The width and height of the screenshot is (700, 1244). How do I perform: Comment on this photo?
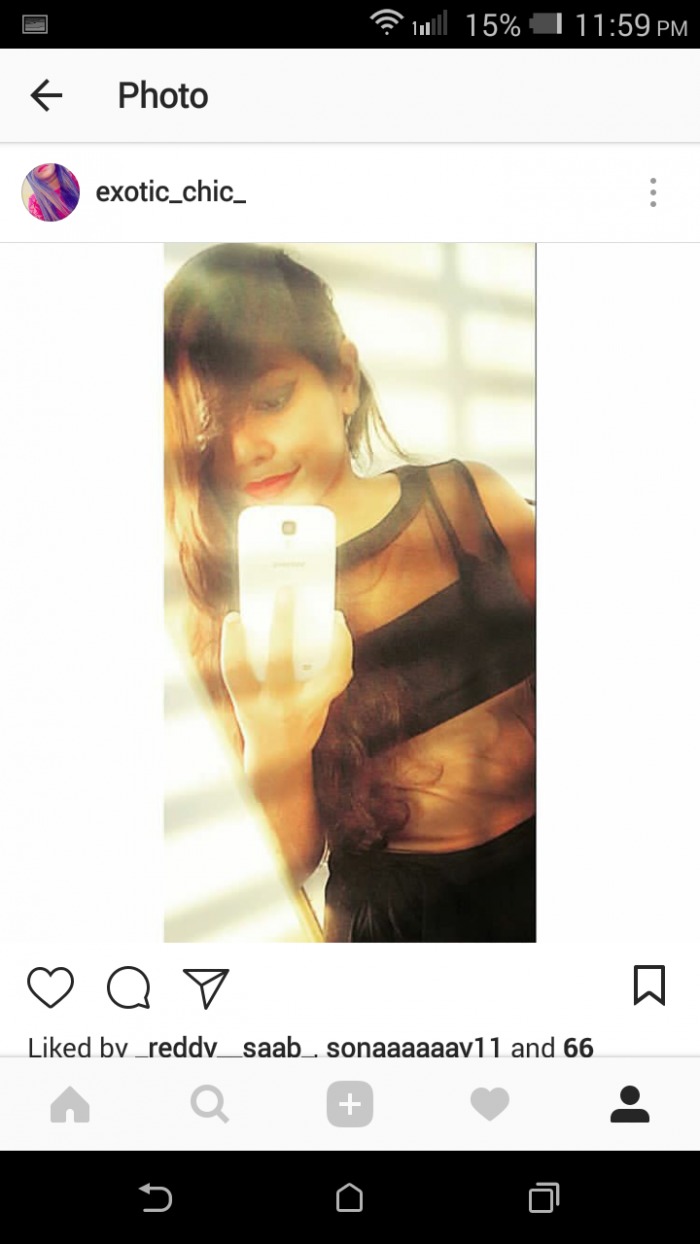[128, 988]
